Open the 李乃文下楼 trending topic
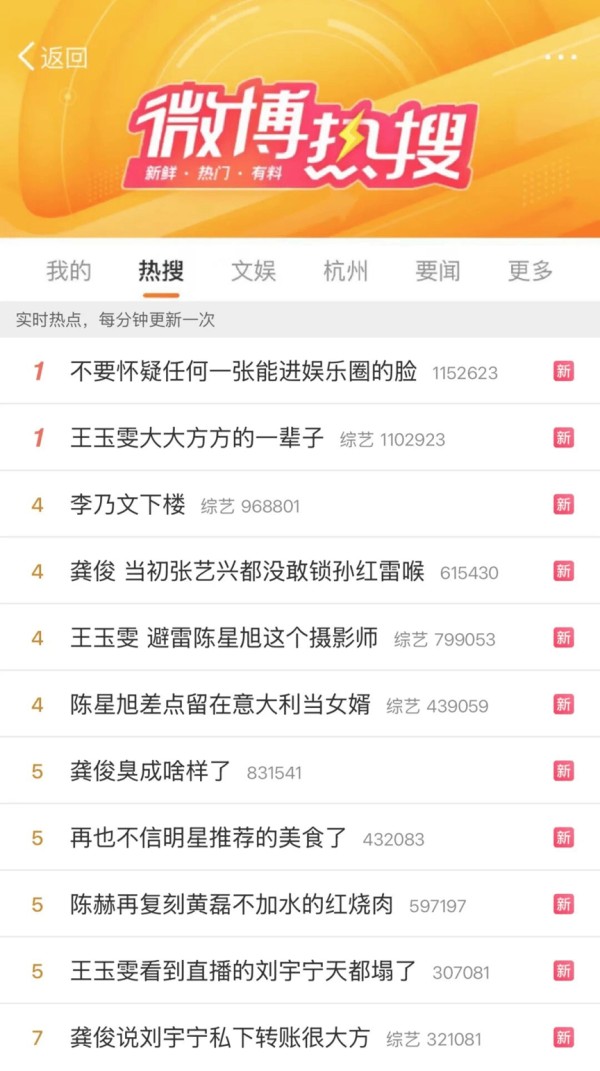The height and width of the screenshot is (1071, 600). (x=128, y=505)
